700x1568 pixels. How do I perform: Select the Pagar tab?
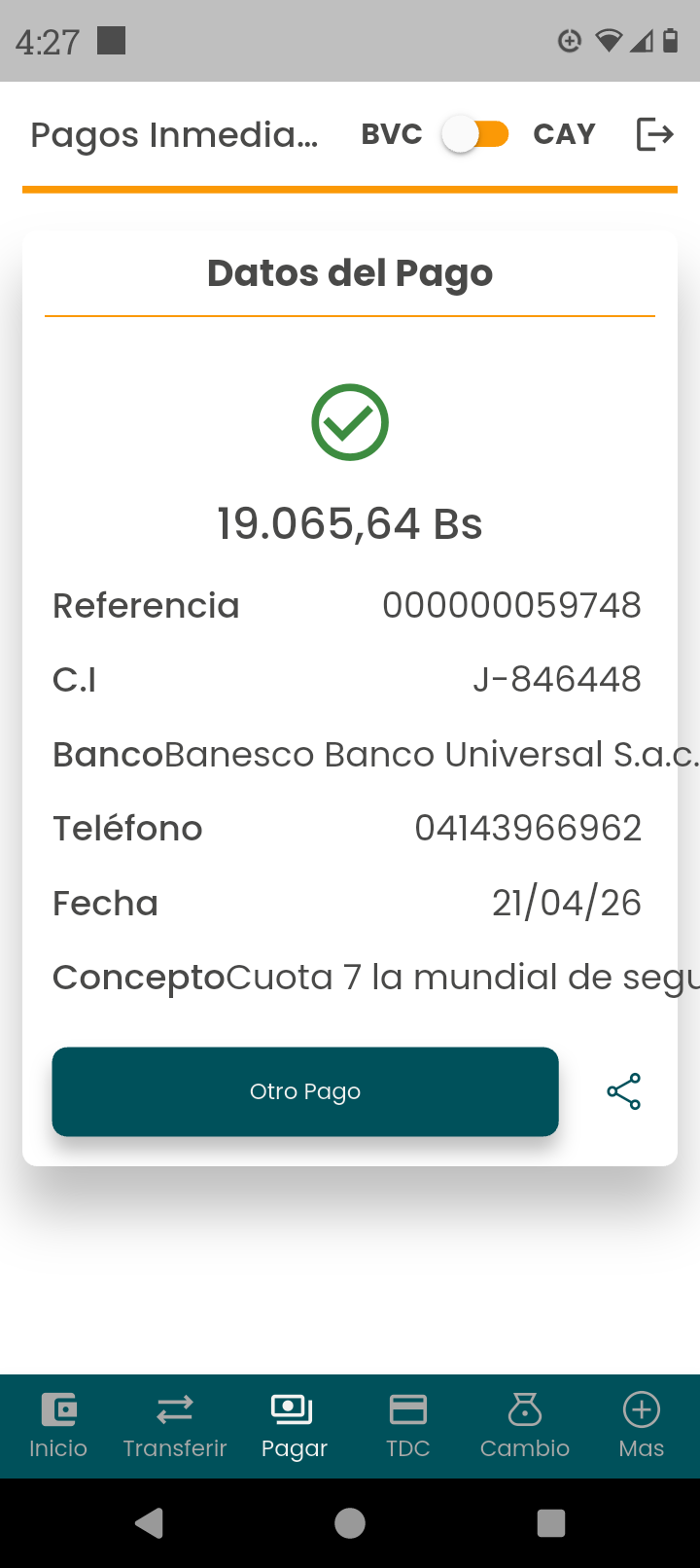coord(294,1426)
